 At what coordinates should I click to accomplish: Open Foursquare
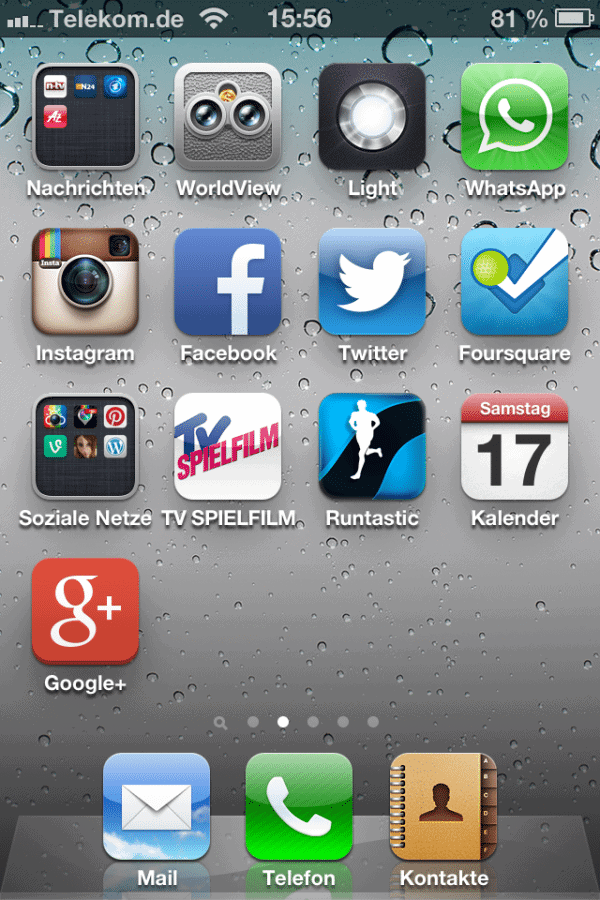pos(515,282)
